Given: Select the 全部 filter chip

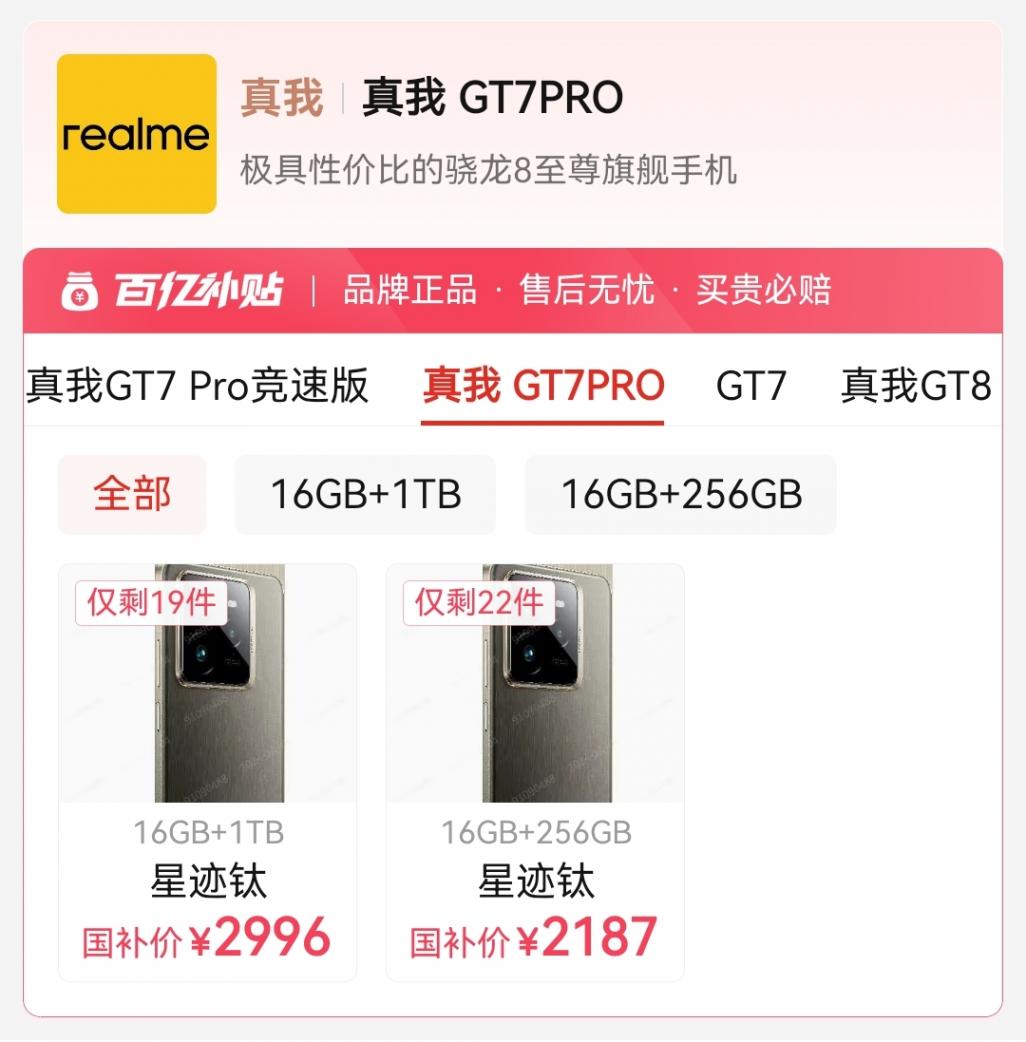Looking at the screenshot, I should 132,494.
